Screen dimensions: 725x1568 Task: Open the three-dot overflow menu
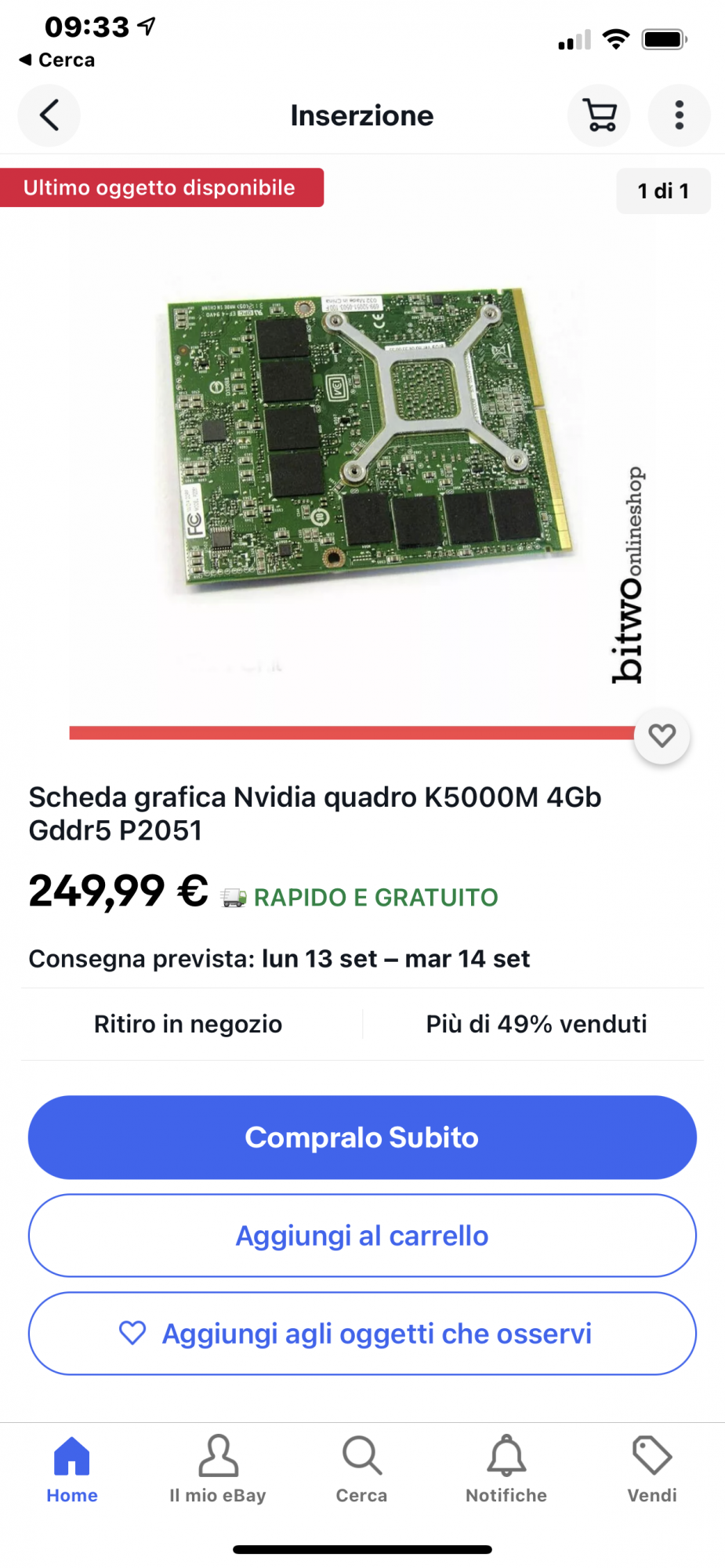click(x=679, y=116)
